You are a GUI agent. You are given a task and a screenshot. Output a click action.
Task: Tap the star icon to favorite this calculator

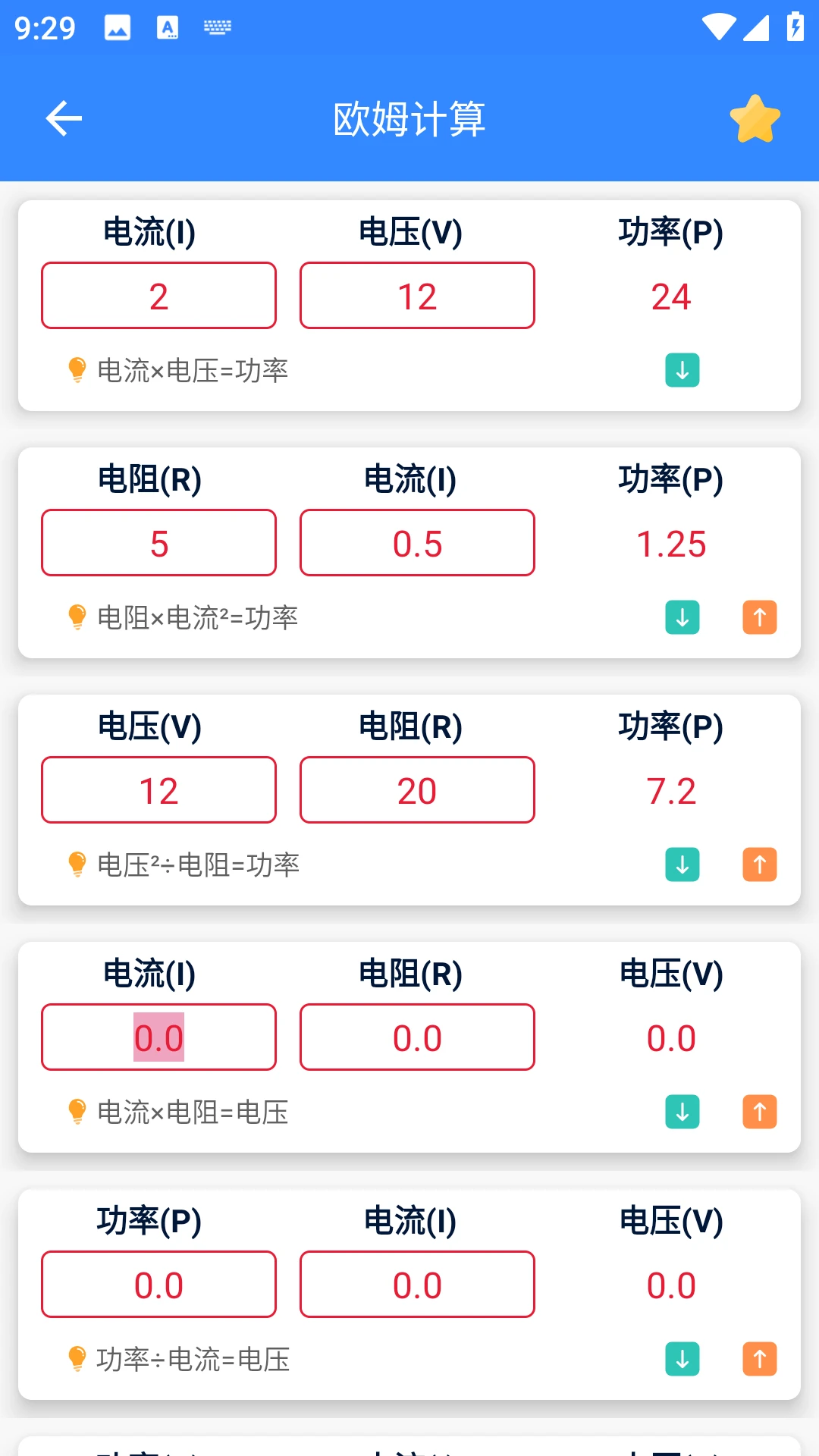(755, 118)
